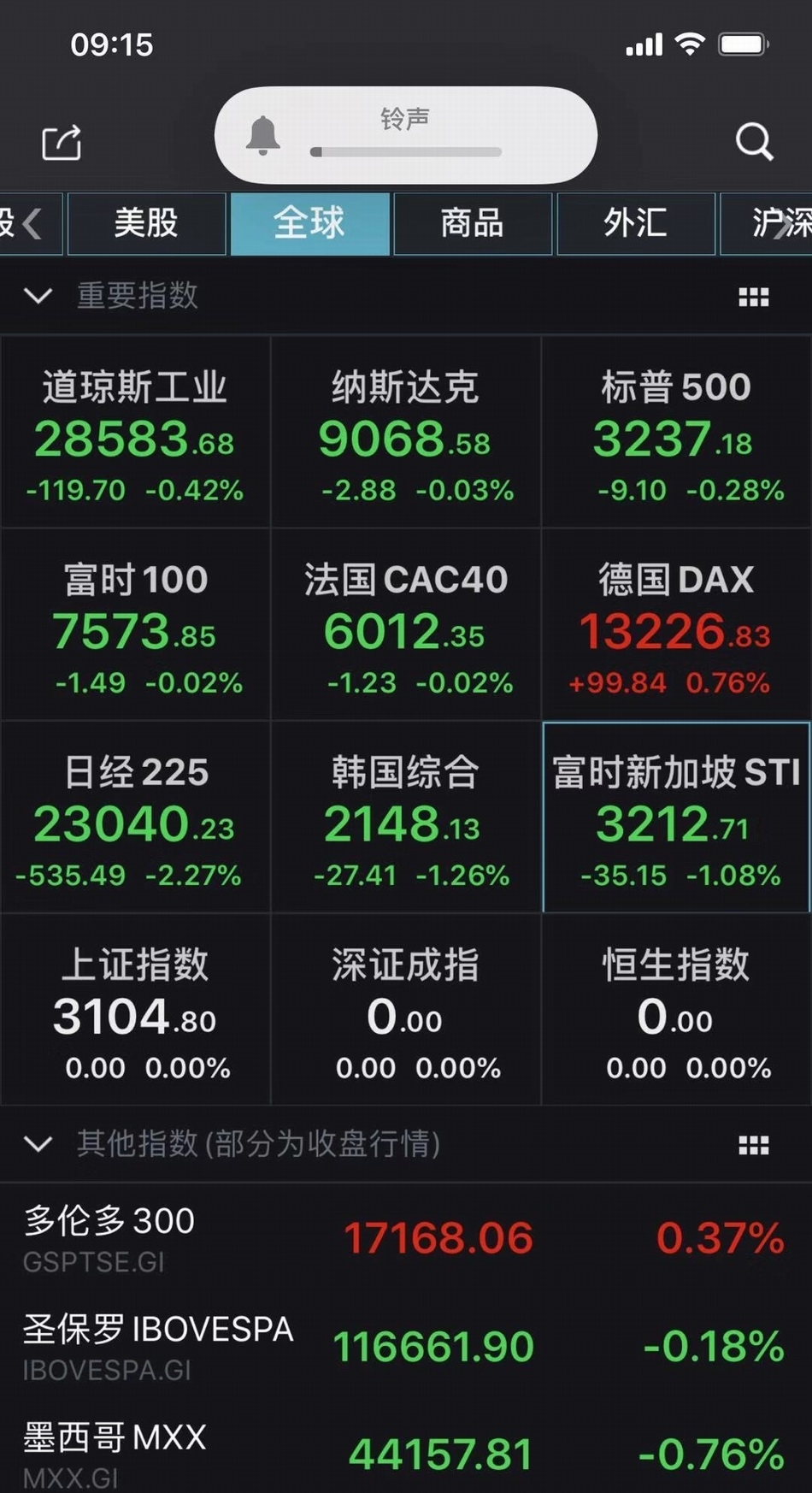Switch to the 商品 tab
812x1493 pixels.
[x=473, y=224]
